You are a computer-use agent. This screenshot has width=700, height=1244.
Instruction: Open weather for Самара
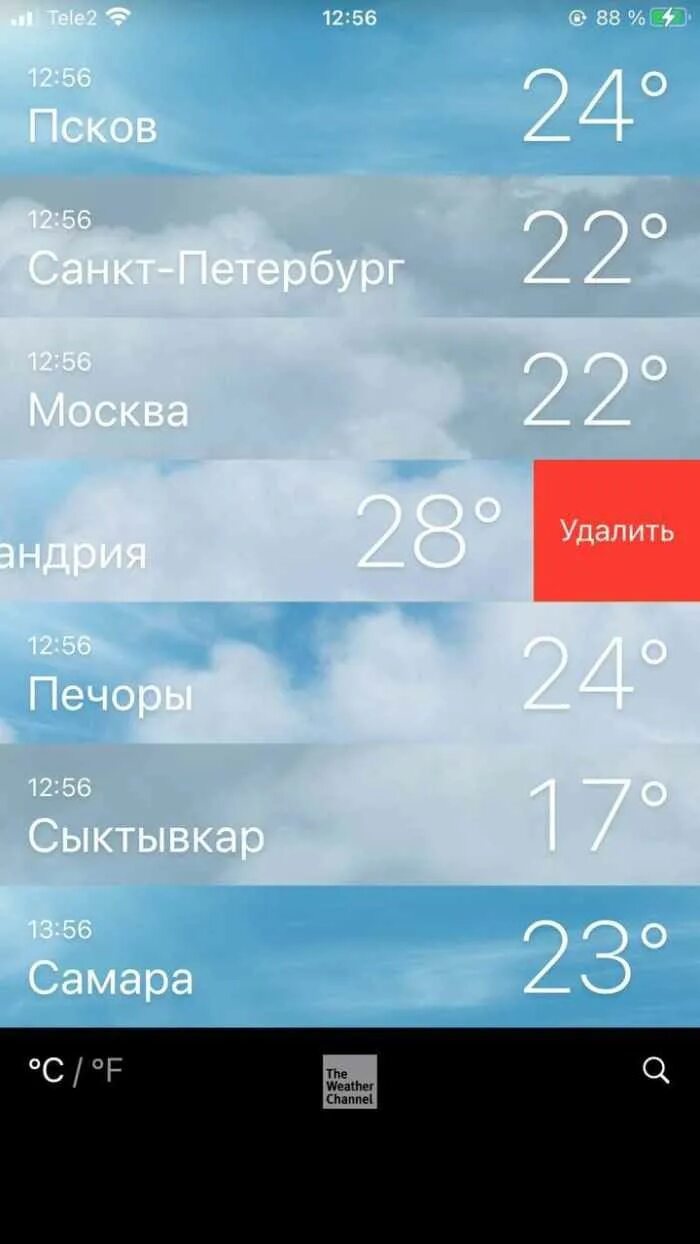pos(350,957)
